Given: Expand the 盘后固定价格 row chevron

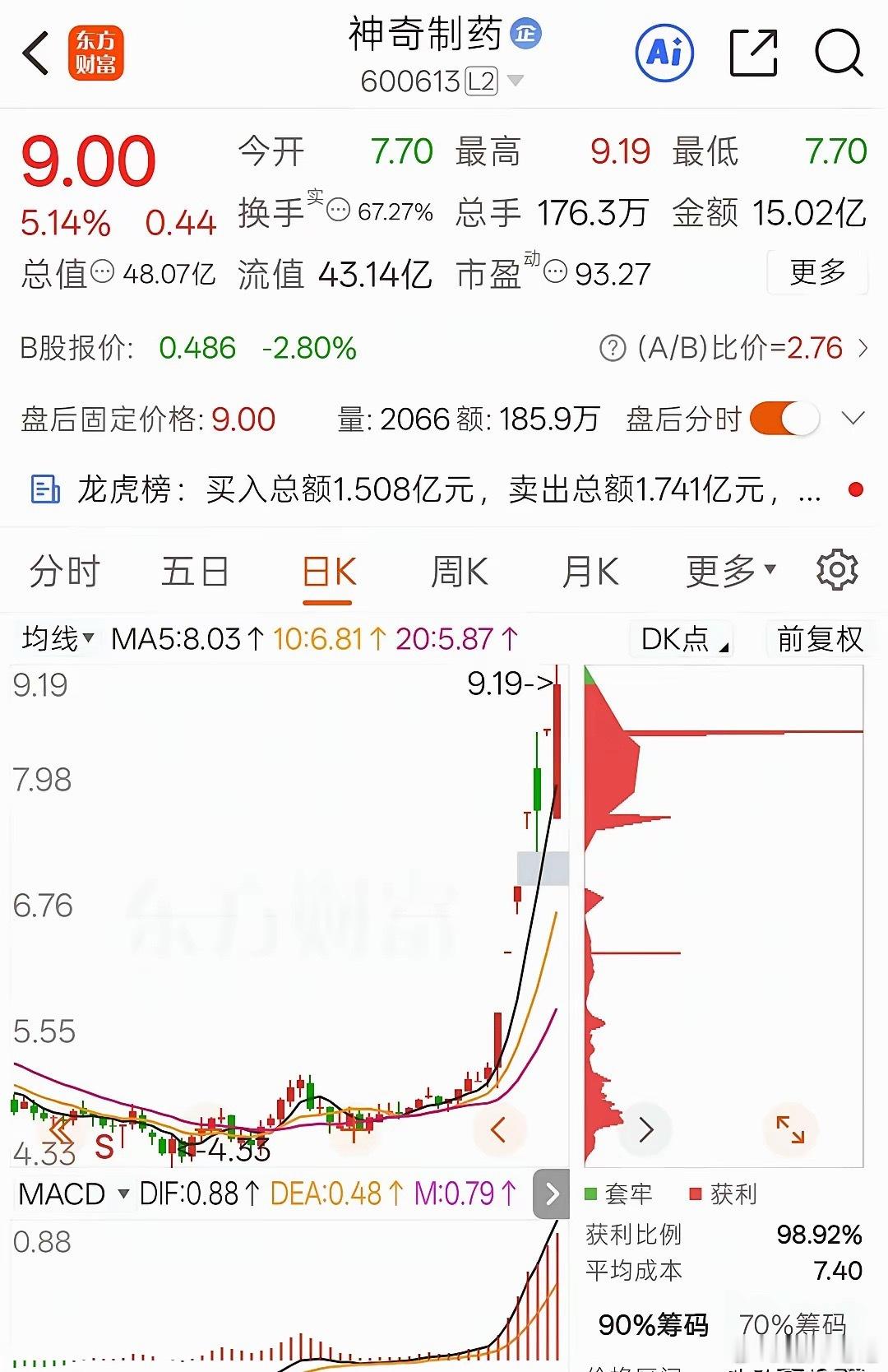Looking at the screenshot, I should click(x=853, y=418).
